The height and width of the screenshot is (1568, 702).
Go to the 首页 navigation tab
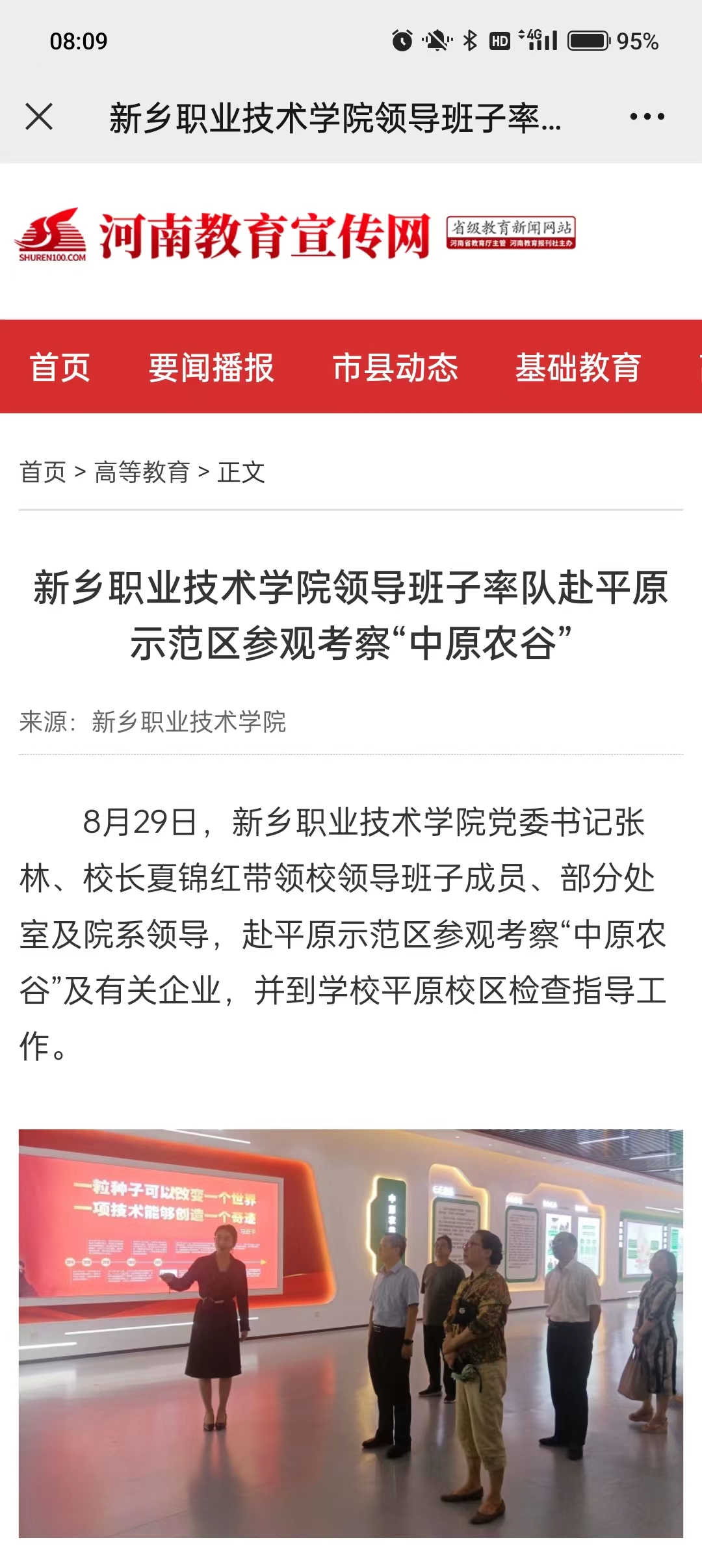(60, 367)
